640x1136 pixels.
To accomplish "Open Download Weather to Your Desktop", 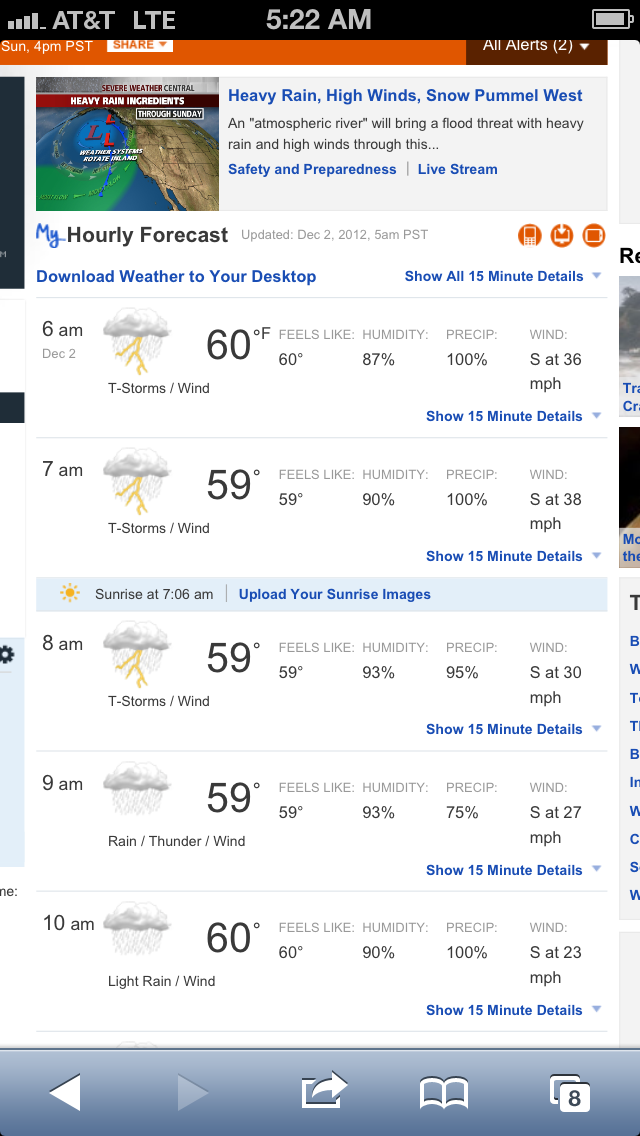I will (x=176, y=276).
